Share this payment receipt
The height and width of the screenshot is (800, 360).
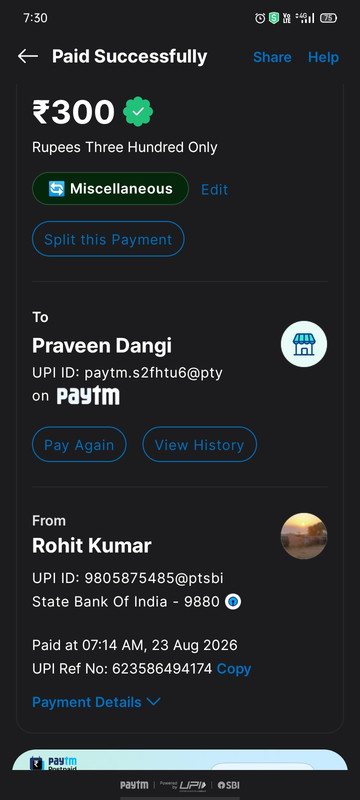(x=272, y=57)
